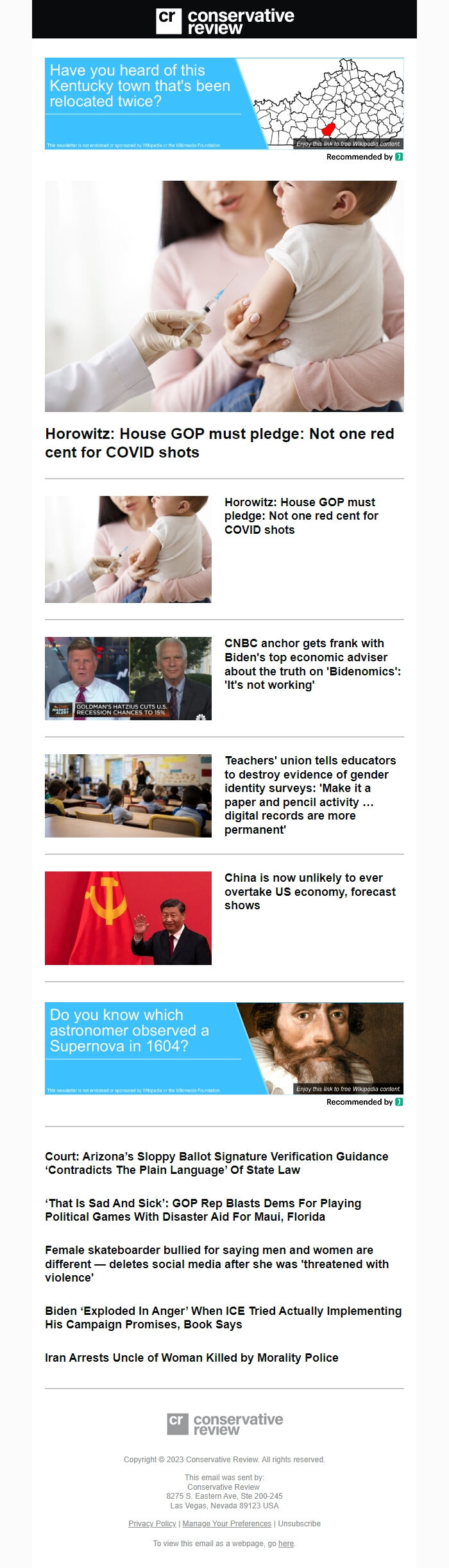Viewport: 449px width, 1568px height.
Task: Open the teachers' union gender surveys story
Action: (310, 795)
